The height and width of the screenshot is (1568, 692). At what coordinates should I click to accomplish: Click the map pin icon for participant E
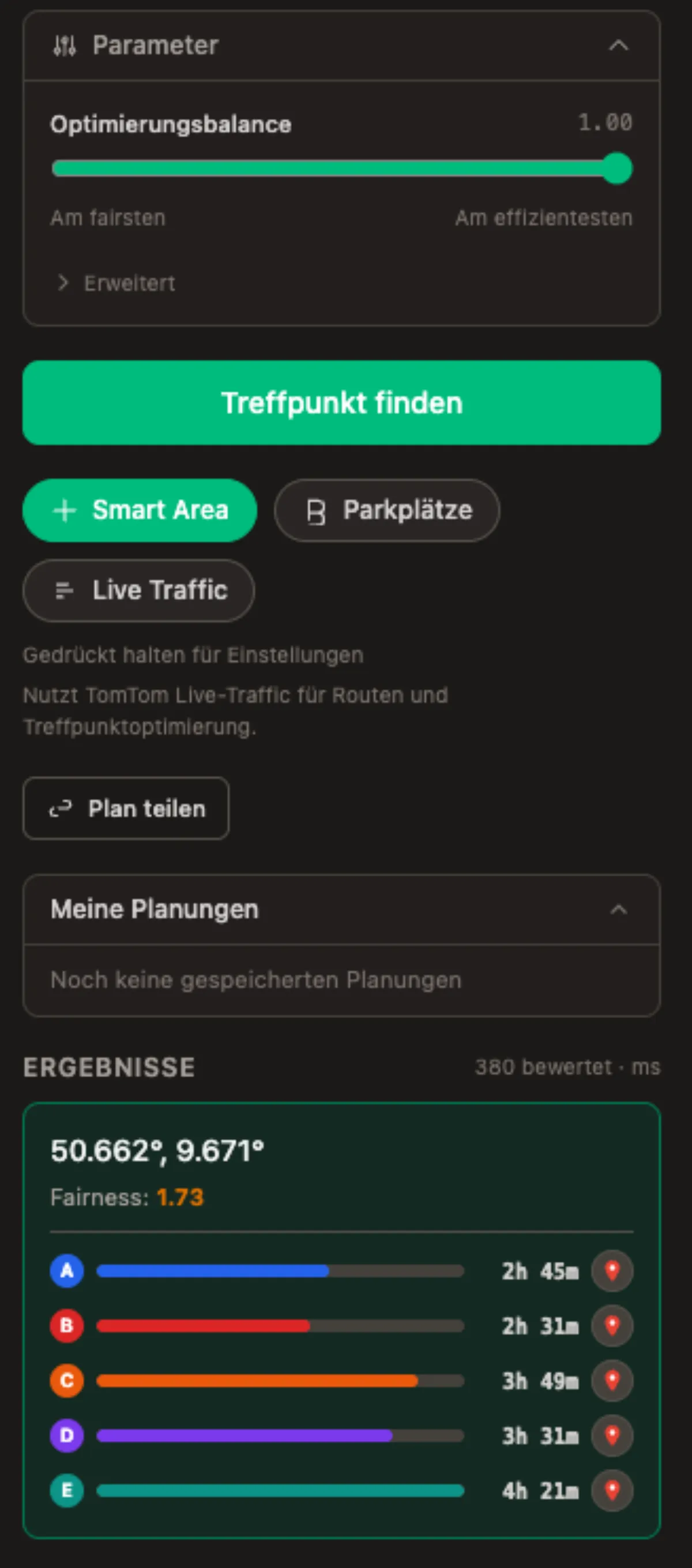coord(612,1491)
